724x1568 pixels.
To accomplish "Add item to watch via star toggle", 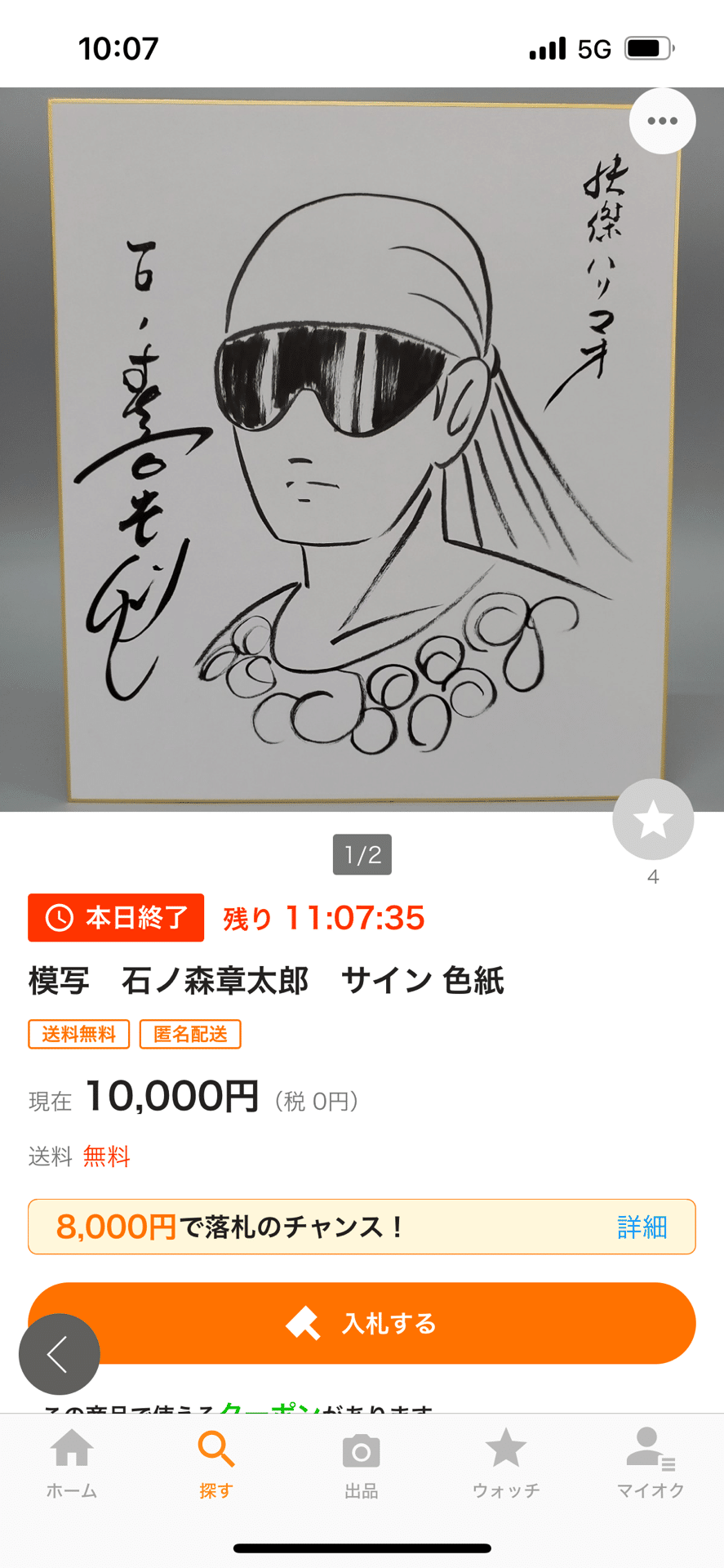I will pos(652,818).
